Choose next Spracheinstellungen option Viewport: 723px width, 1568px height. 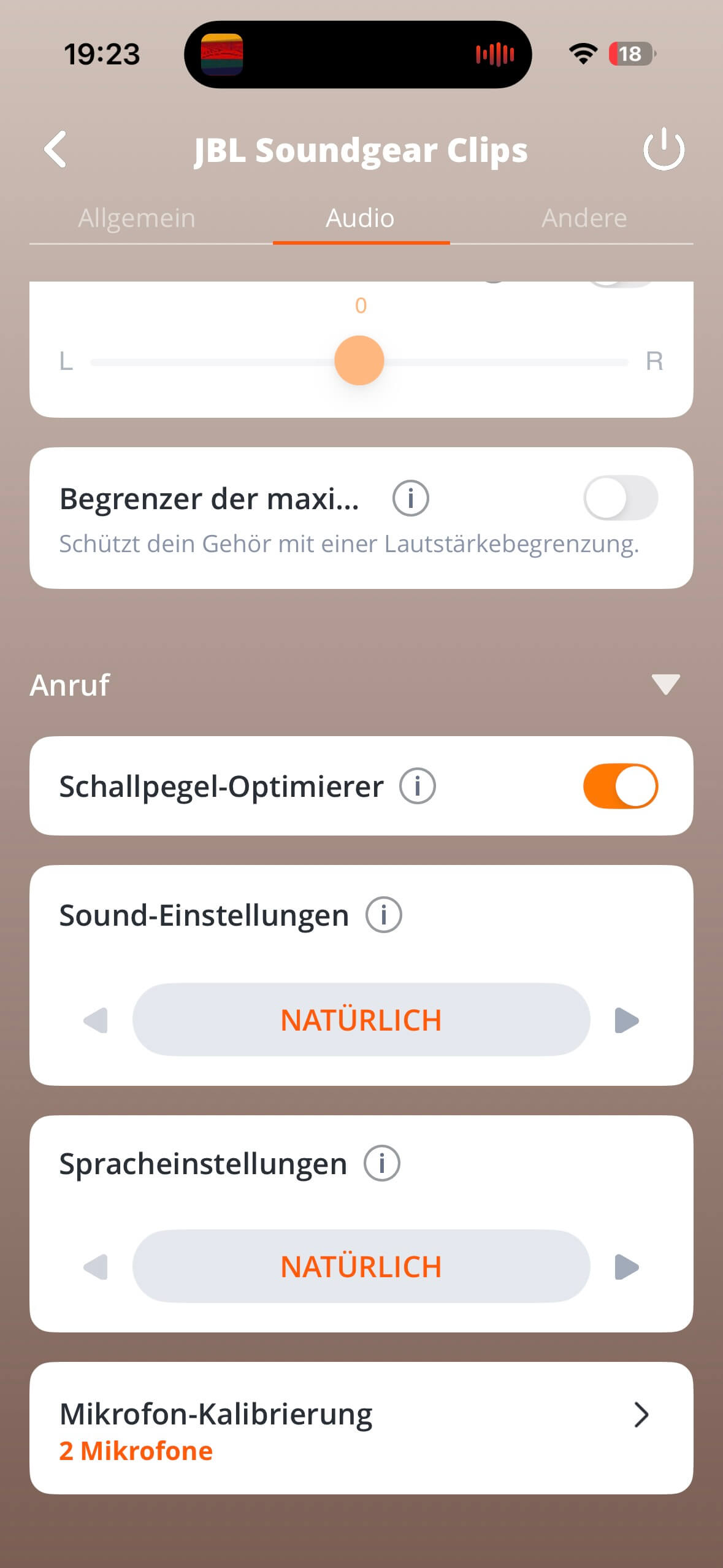(627, 1267)
